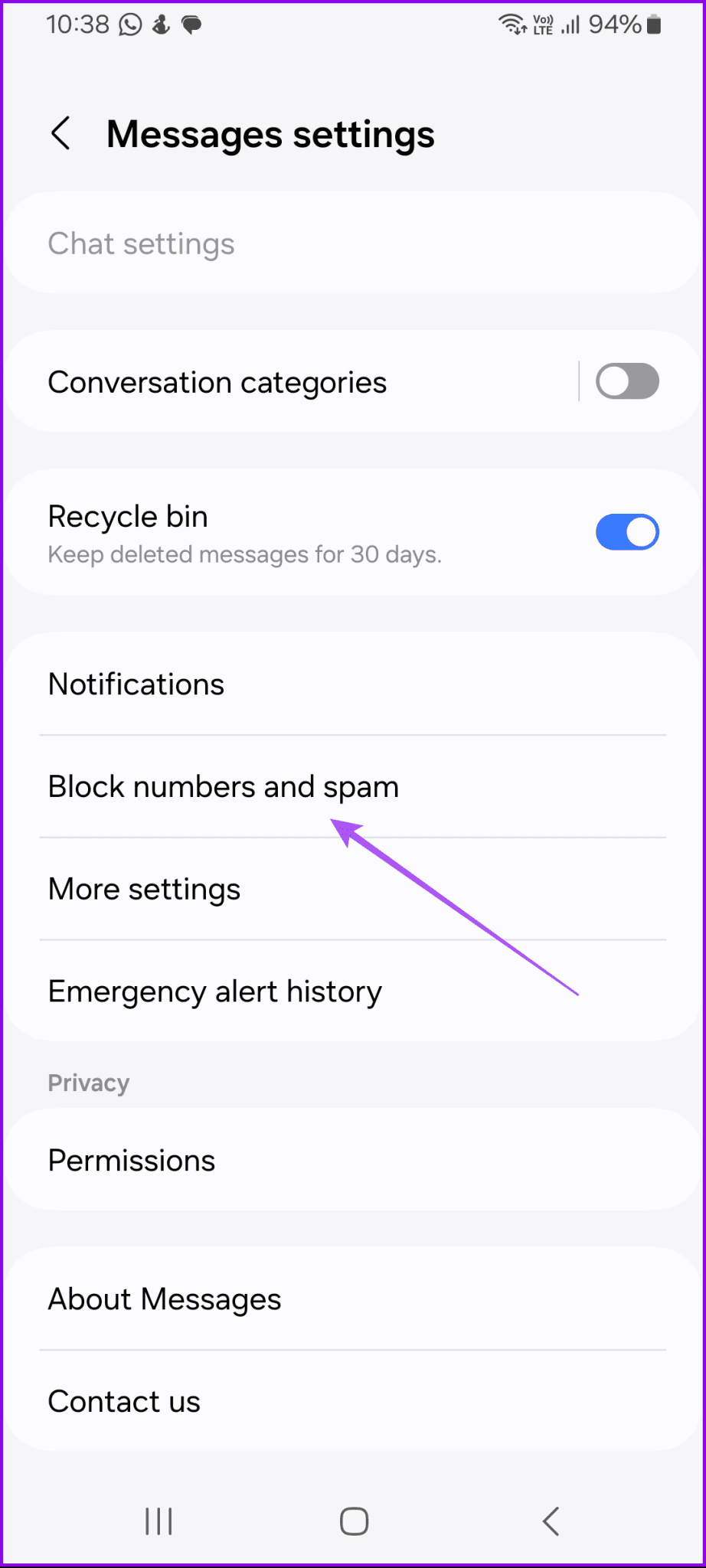Tap the cellular signal bars icon

point(570,24)
